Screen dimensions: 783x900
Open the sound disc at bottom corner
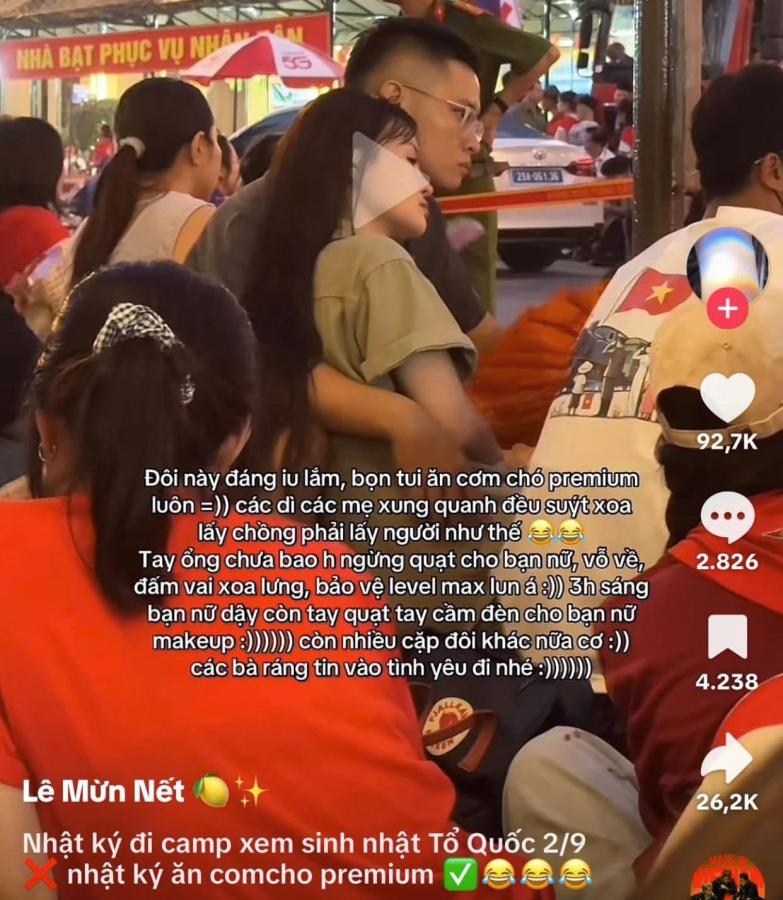point(727,879)
